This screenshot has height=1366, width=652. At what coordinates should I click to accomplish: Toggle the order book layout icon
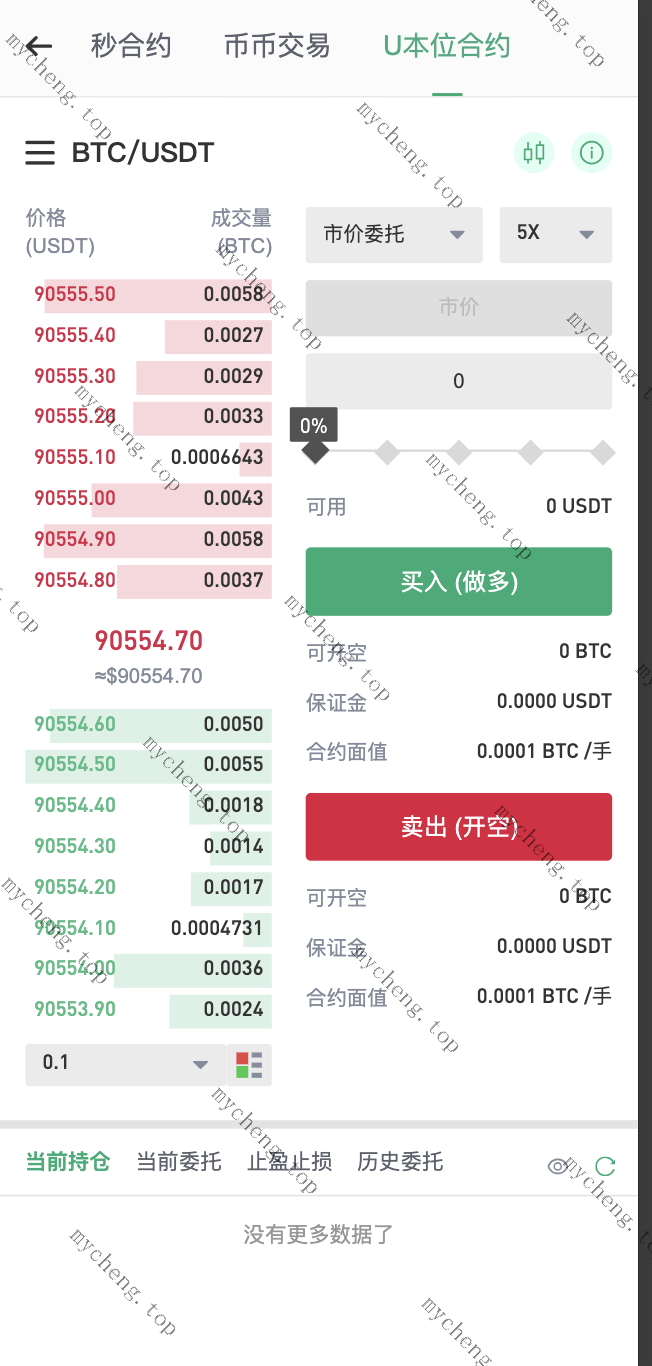coord(249,1065)
